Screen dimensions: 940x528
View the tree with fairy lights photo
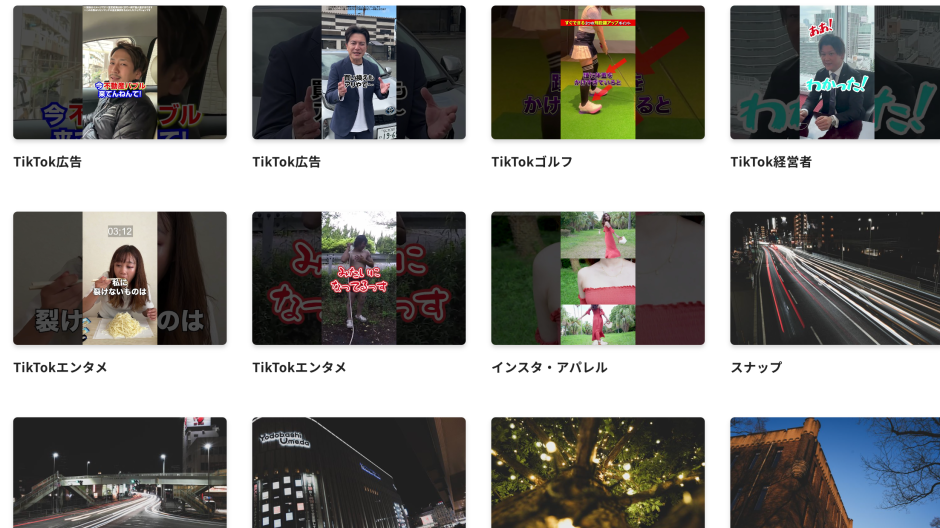coord(598,473)
